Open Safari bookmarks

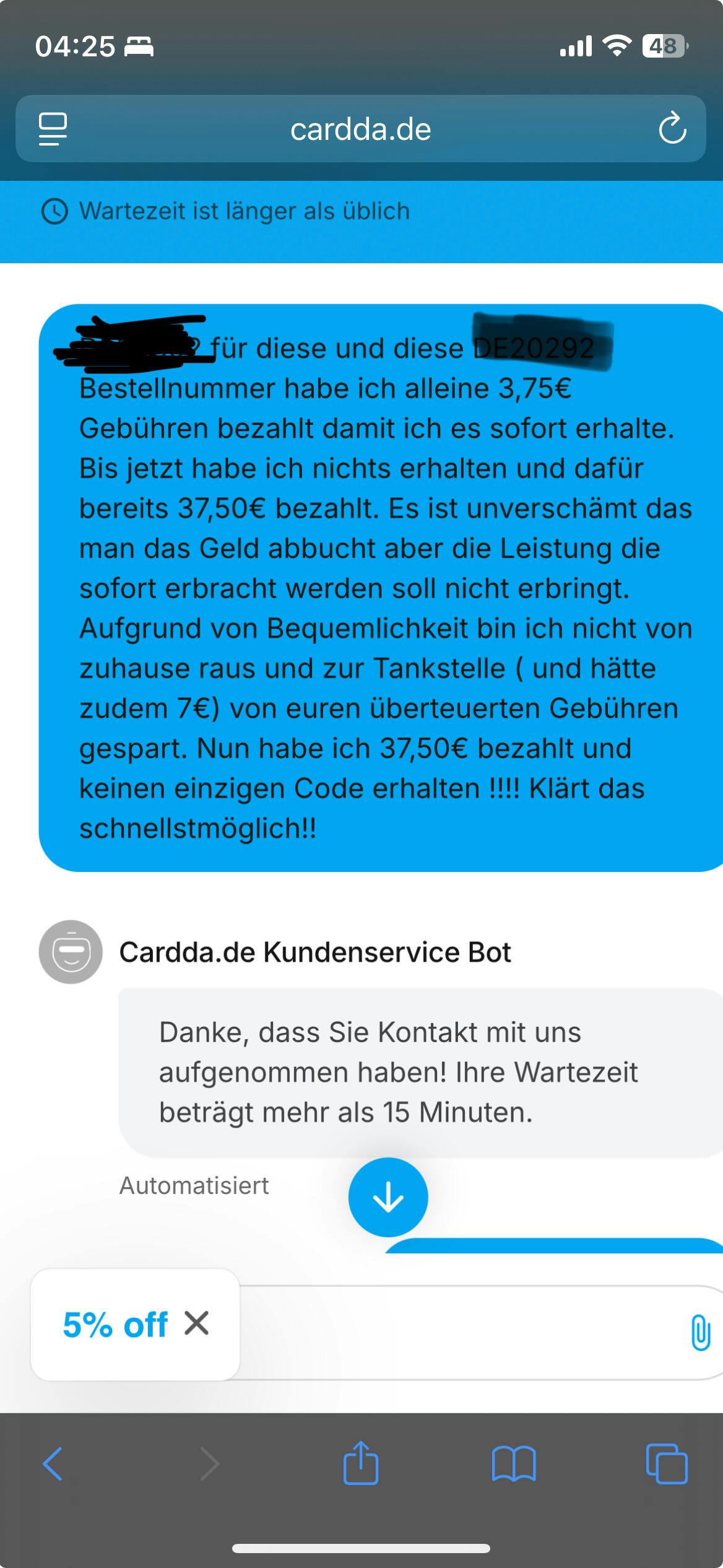click(x=514, y=1464)
